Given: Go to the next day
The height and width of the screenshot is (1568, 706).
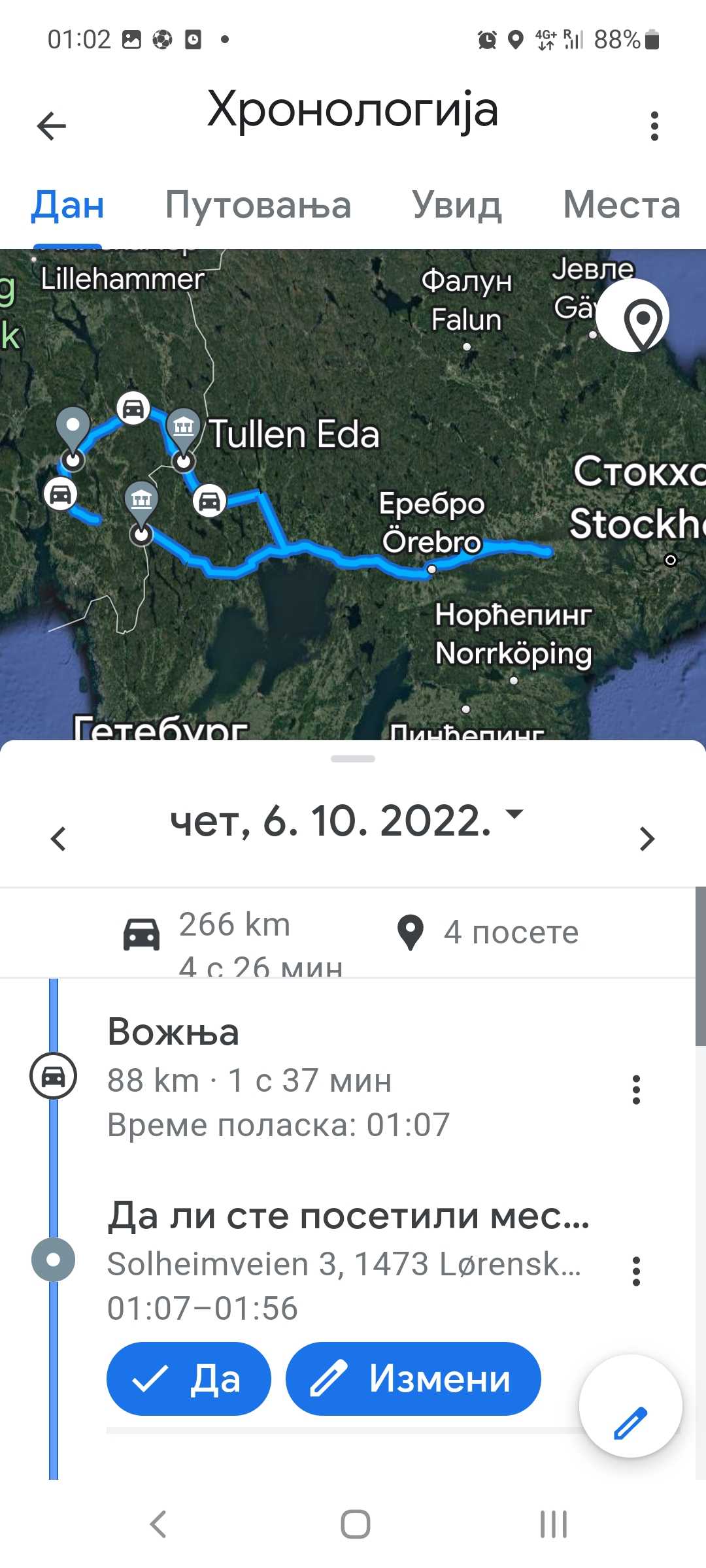Looking at the screenshot, I should [x=647, y=838].
